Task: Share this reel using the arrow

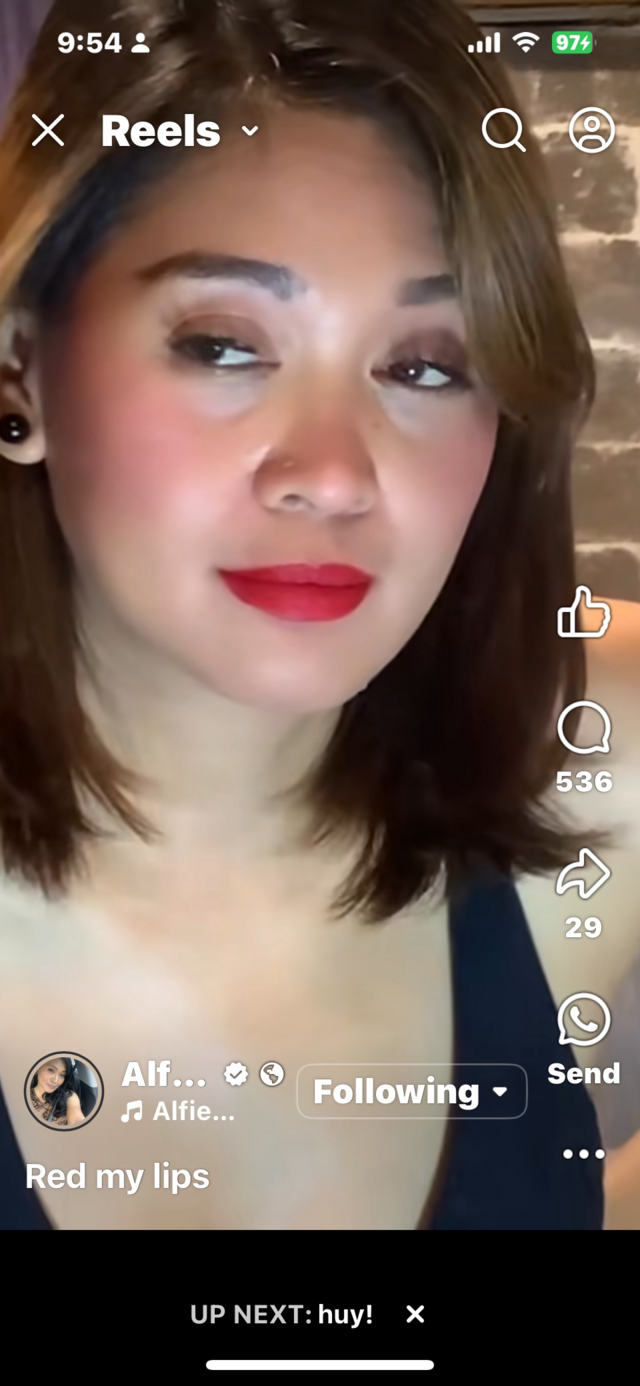Action: coord(584,876)
